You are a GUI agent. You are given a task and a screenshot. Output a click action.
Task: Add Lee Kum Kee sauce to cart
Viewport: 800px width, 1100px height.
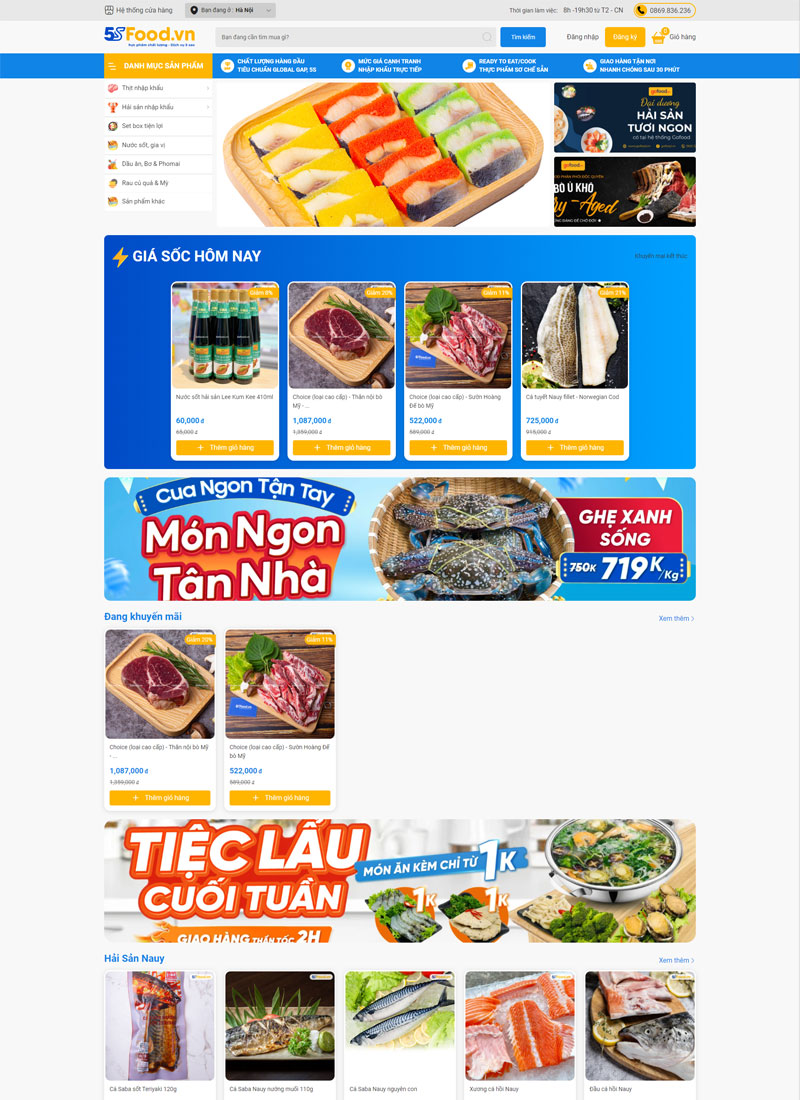pos(225,448)
